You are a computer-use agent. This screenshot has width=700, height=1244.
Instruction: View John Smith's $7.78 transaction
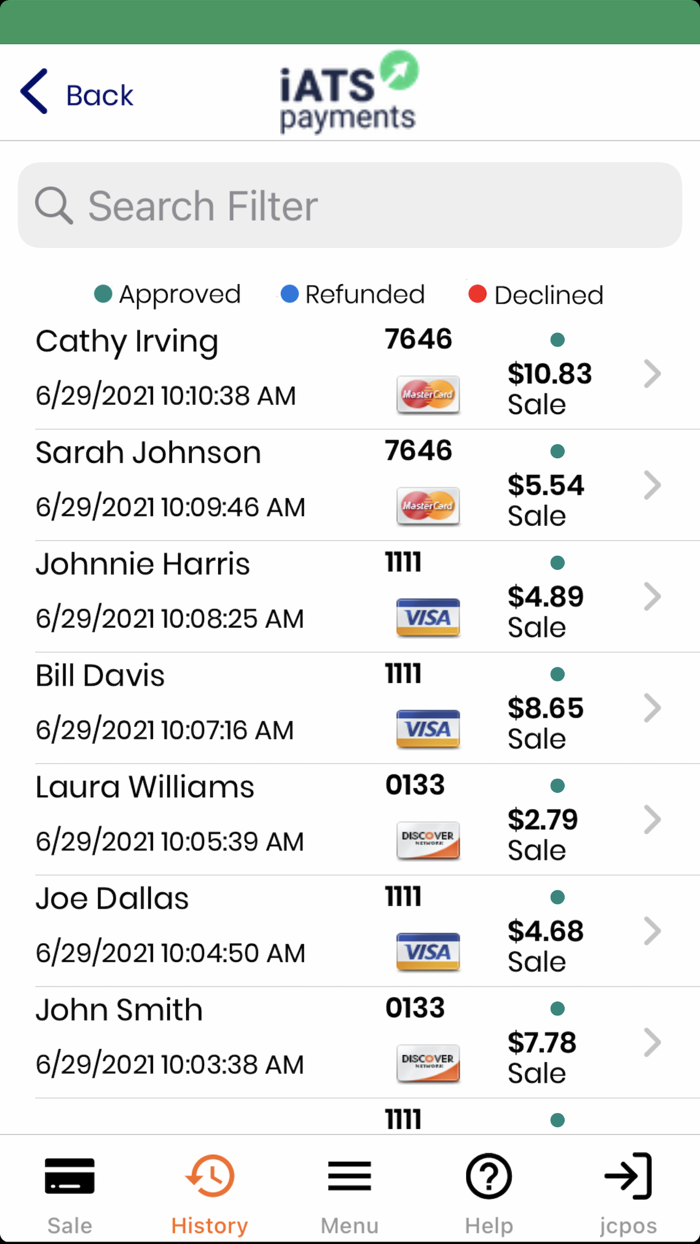(x=350, y=1043)
